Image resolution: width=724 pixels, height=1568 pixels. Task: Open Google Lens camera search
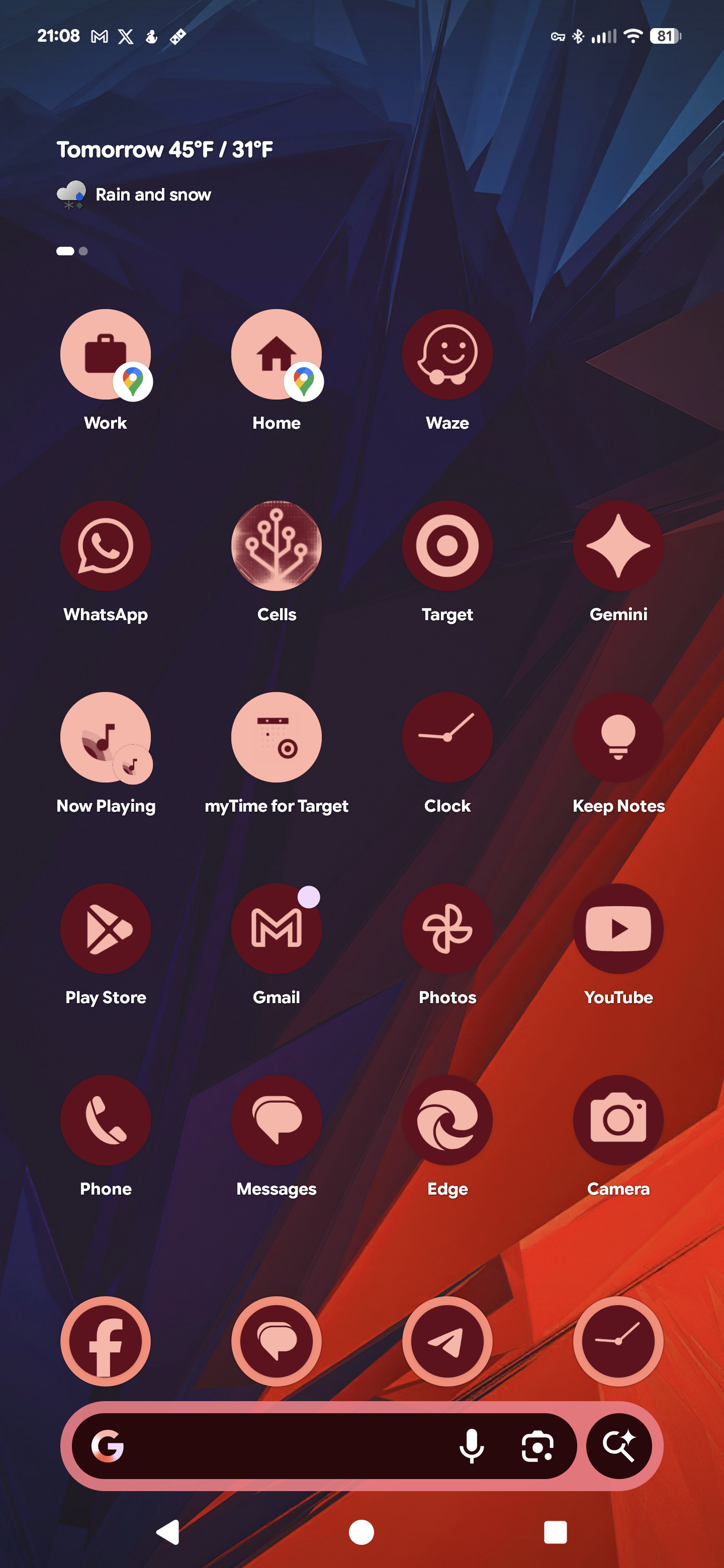point(537,1446)
